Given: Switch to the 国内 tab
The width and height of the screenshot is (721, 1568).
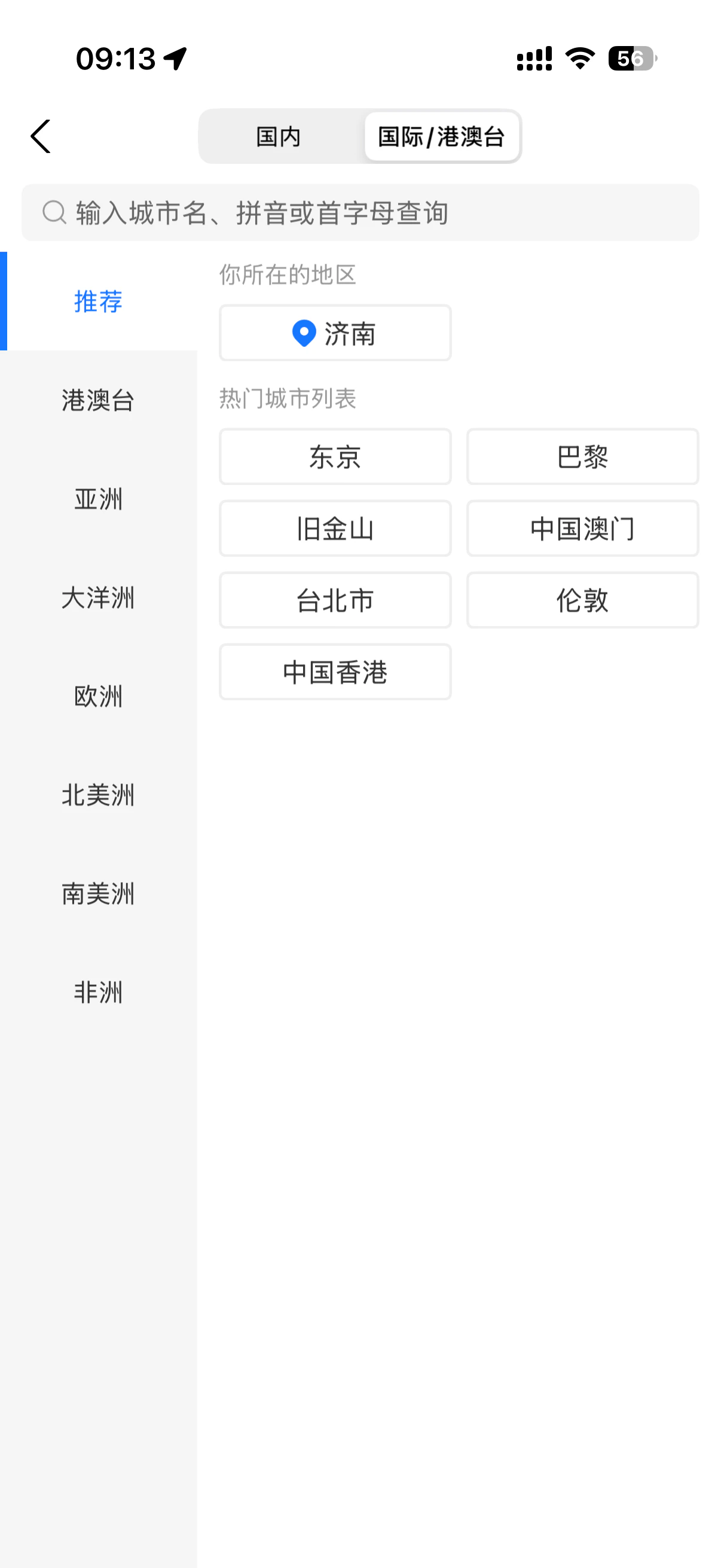Looking at the screenshot, I should (x=278, y=137).
